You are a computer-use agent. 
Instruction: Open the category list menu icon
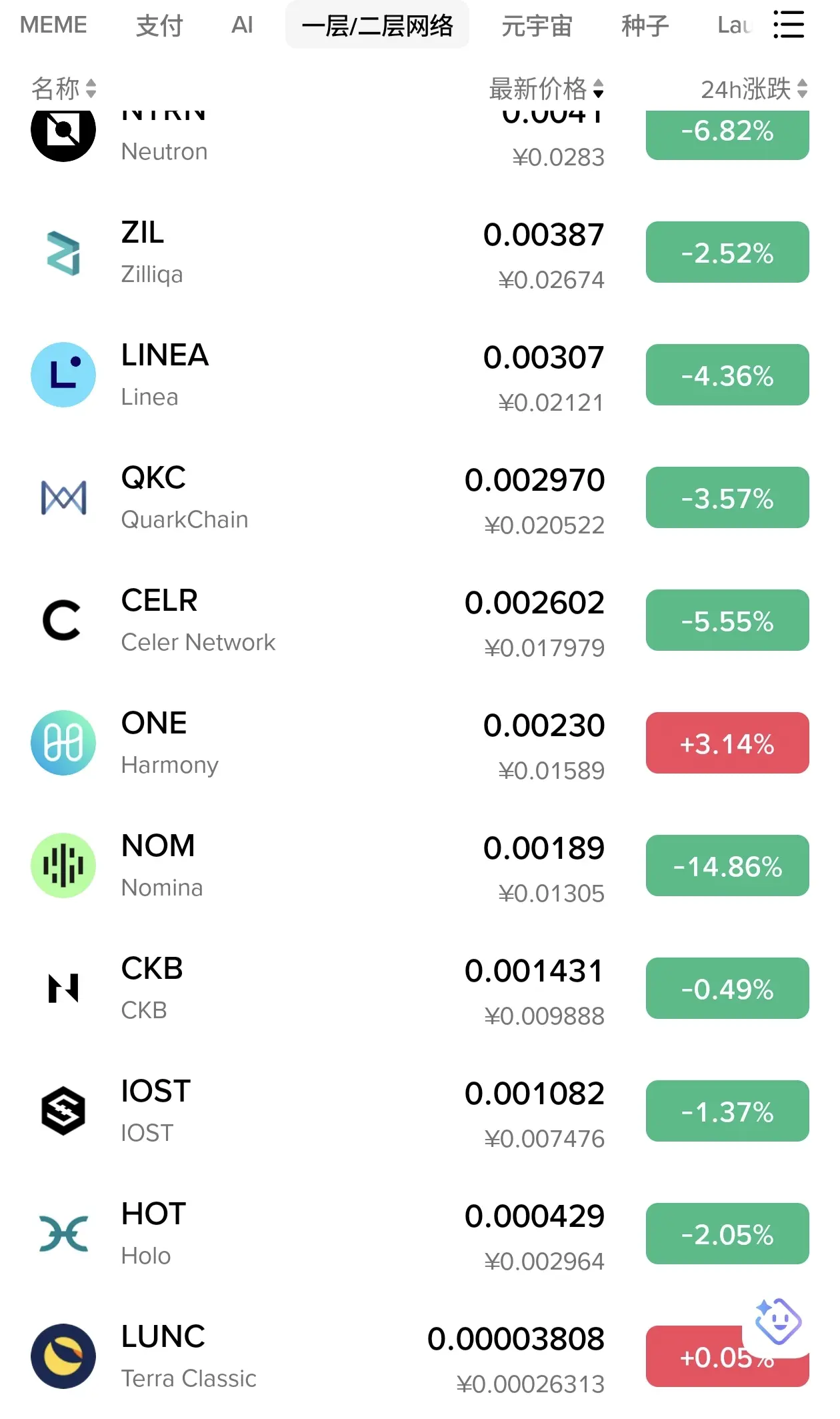pos(789,25)
